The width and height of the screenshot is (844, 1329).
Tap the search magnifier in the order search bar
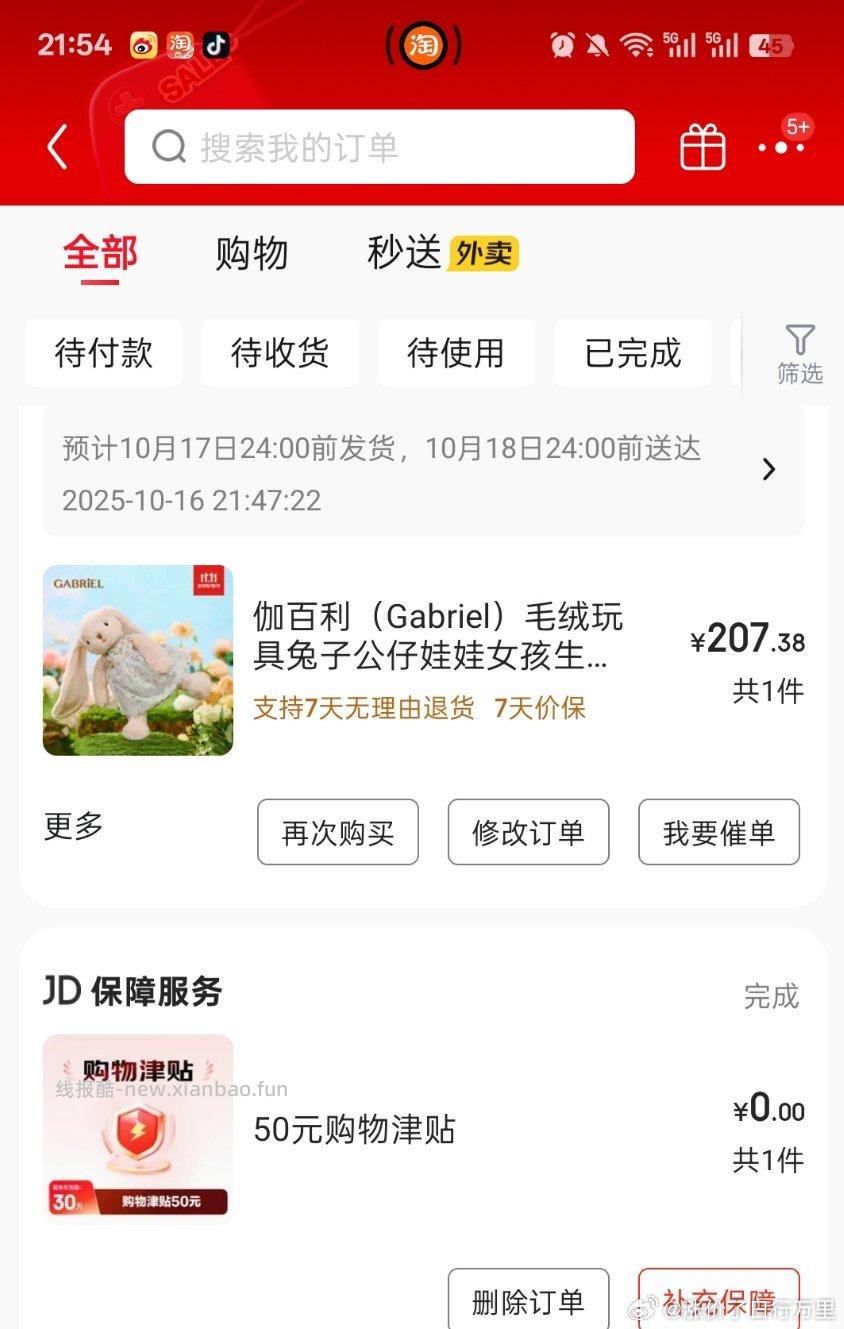click(169, 147)
